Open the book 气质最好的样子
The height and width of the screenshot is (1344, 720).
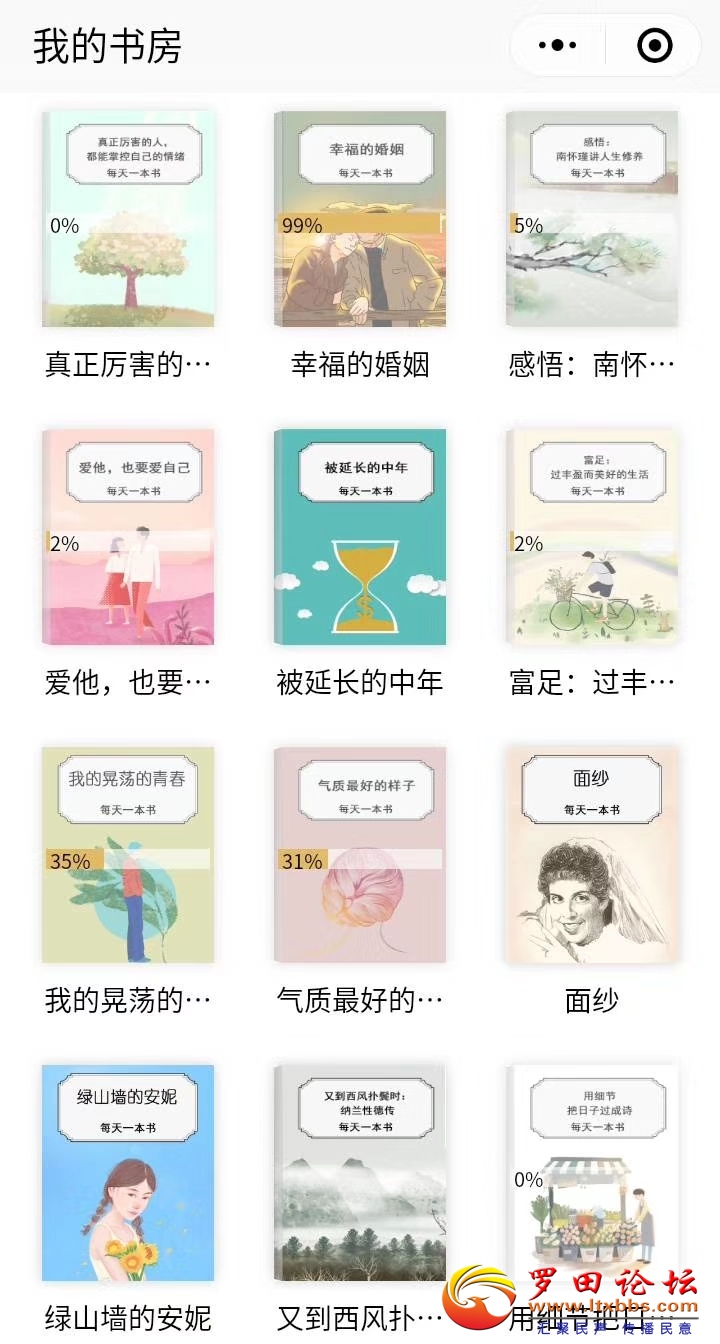tap(360, 856)
